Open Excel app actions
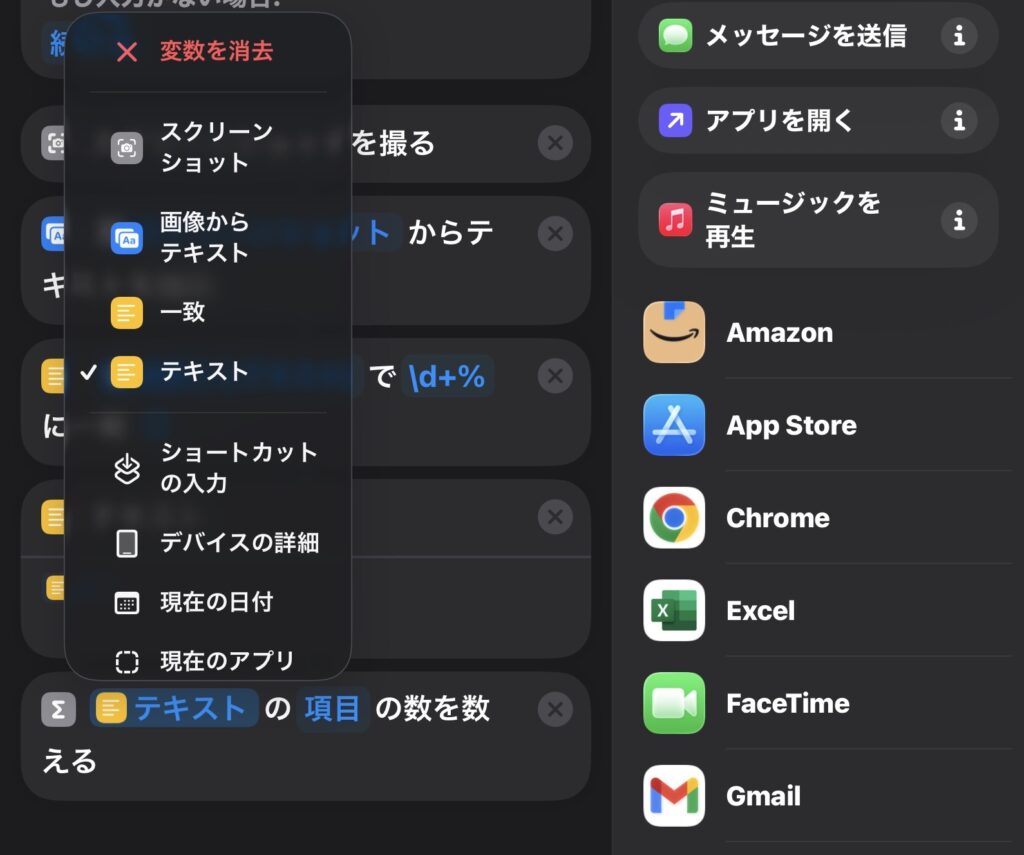 [760, 611]
